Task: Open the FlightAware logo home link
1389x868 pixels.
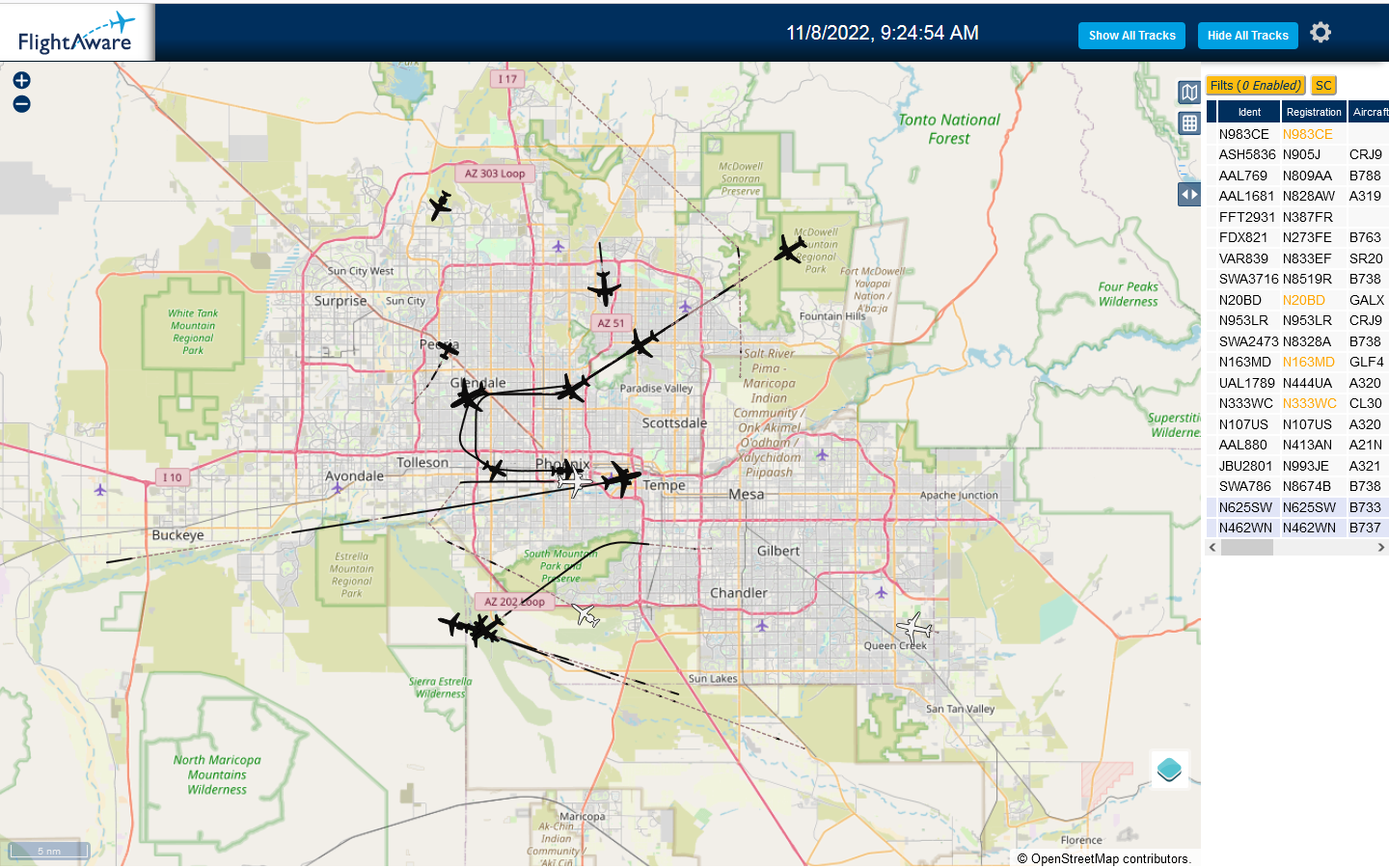Action: tap(76, 34)
